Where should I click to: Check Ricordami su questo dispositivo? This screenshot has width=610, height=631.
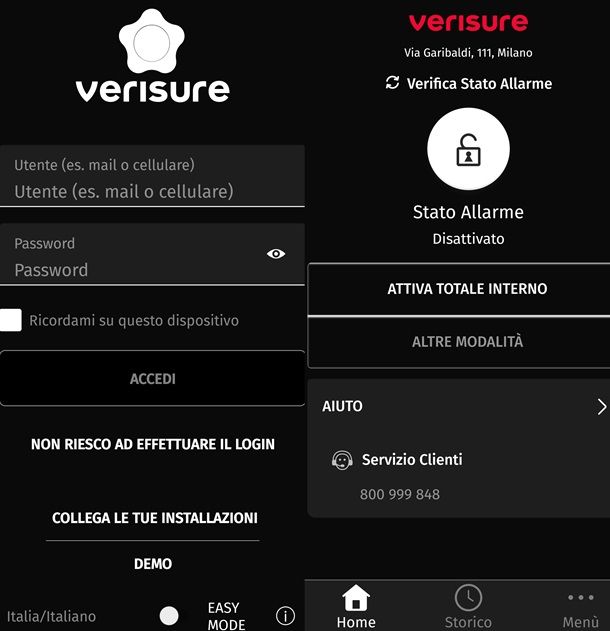point(11,320)
